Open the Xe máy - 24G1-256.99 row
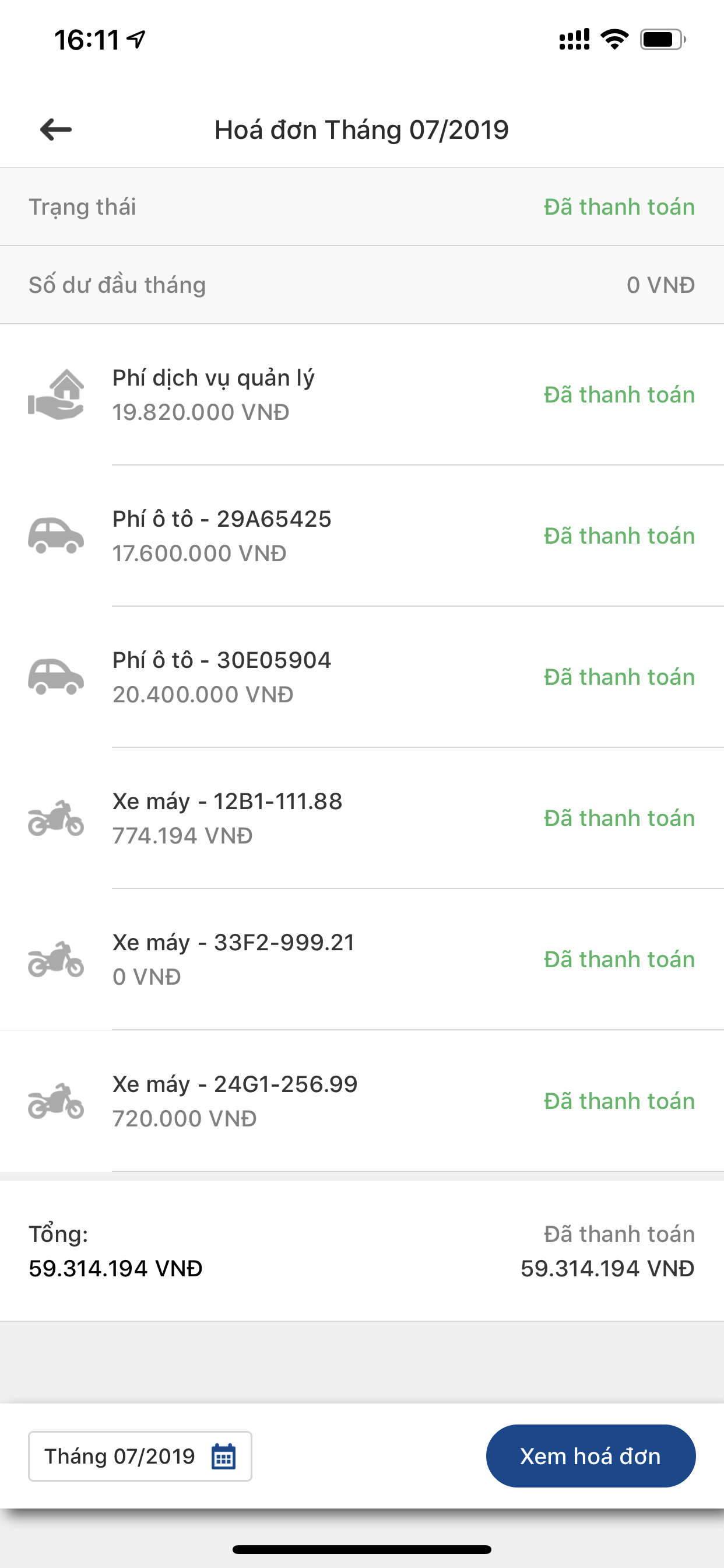The width and height of the screenshot is (724, 1568). coord(362,1101)
